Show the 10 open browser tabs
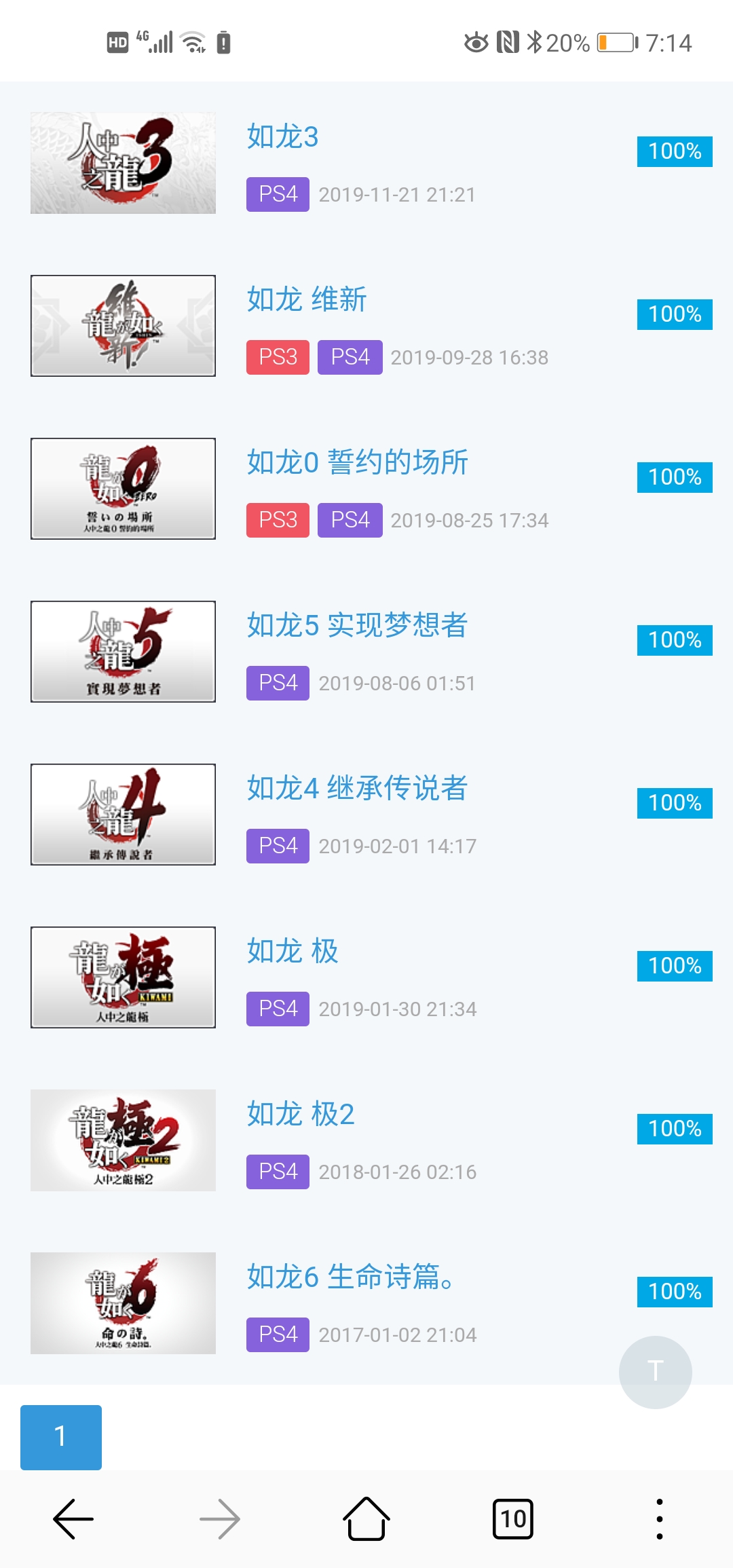Viewport: 733px width, 1568px height. (x=513, y=1519)
